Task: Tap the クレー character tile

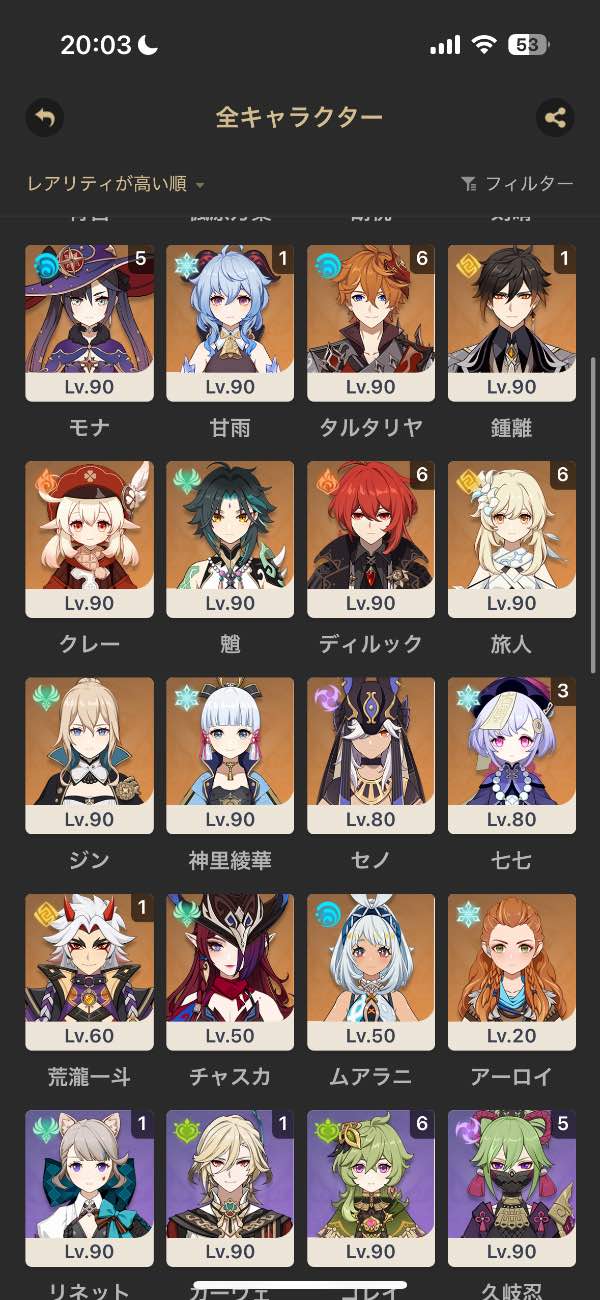Action: 90,539
